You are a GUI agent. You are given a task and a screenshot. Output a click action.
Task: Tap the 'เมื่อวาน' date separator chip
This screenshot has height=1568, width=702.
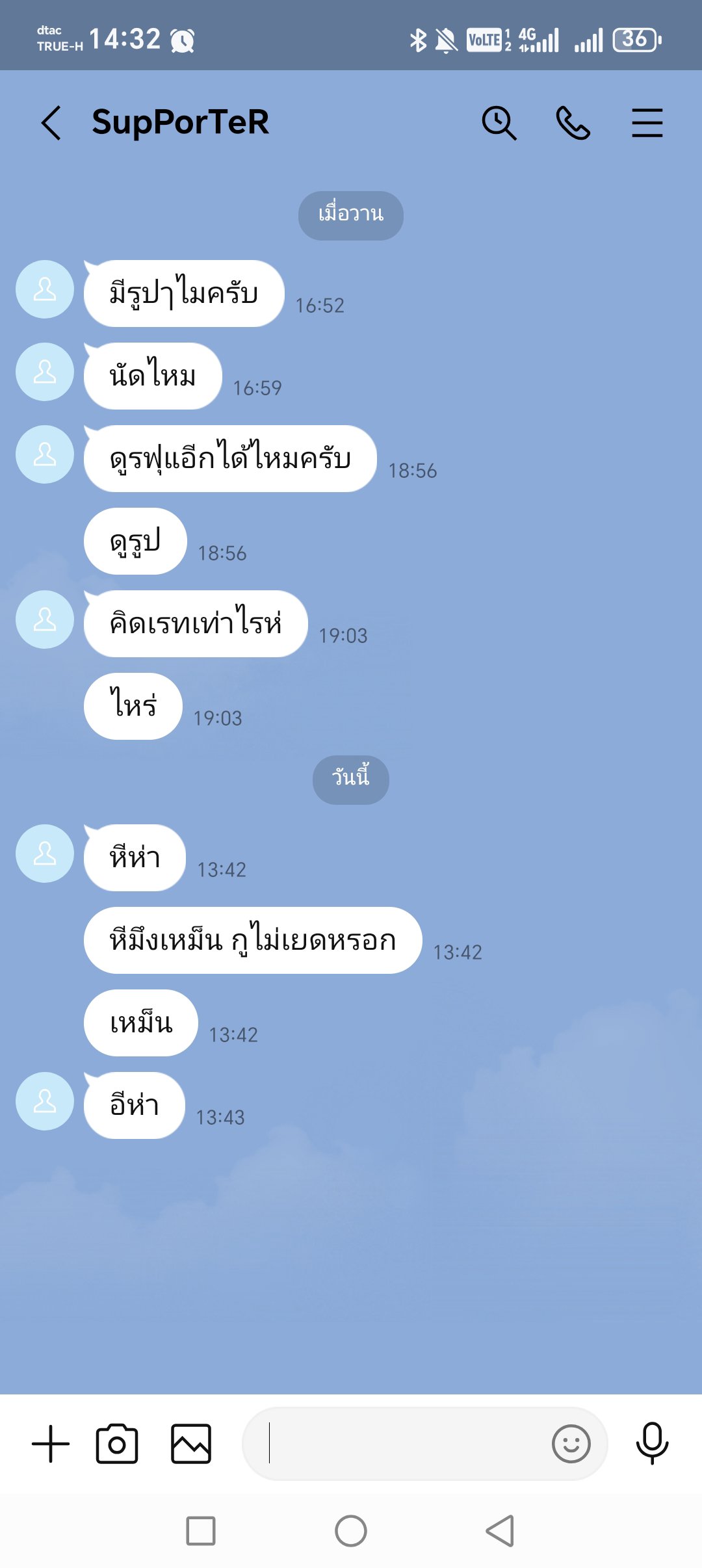350,215
